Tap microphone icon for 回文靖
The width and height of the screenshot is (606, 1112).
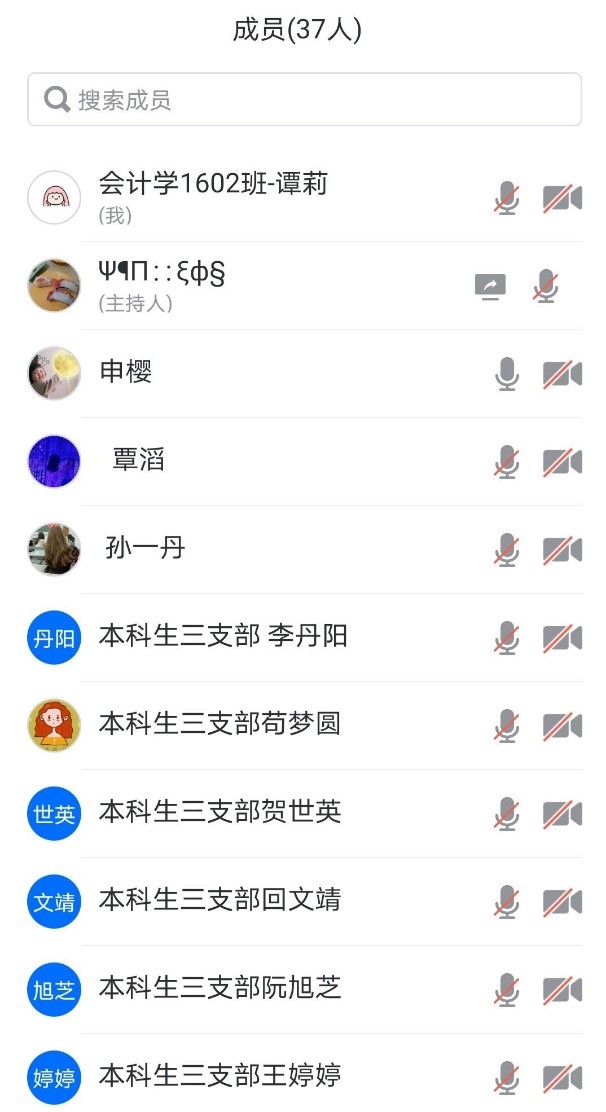507,902
